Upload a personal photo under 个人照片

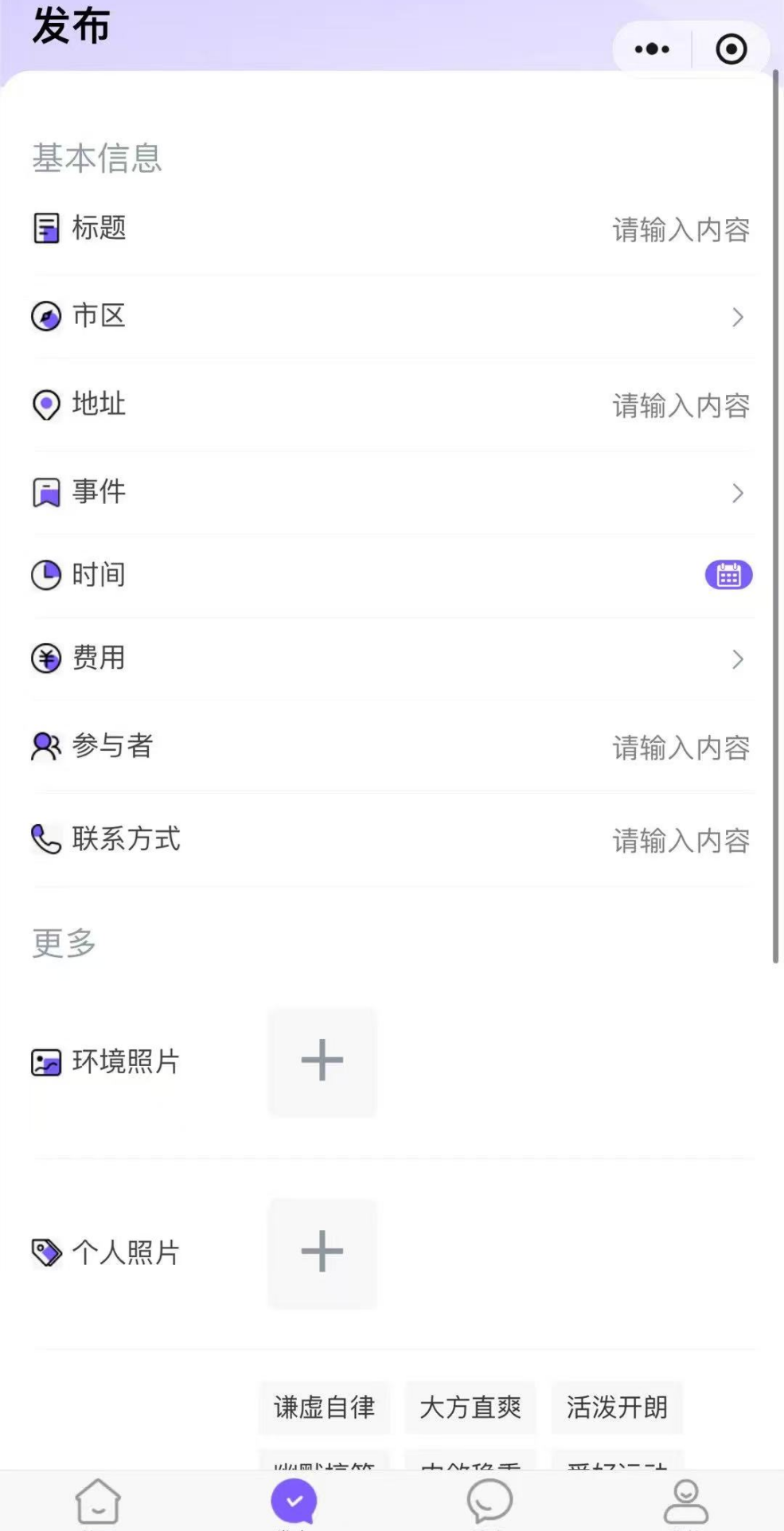(x=322, y=1252)
